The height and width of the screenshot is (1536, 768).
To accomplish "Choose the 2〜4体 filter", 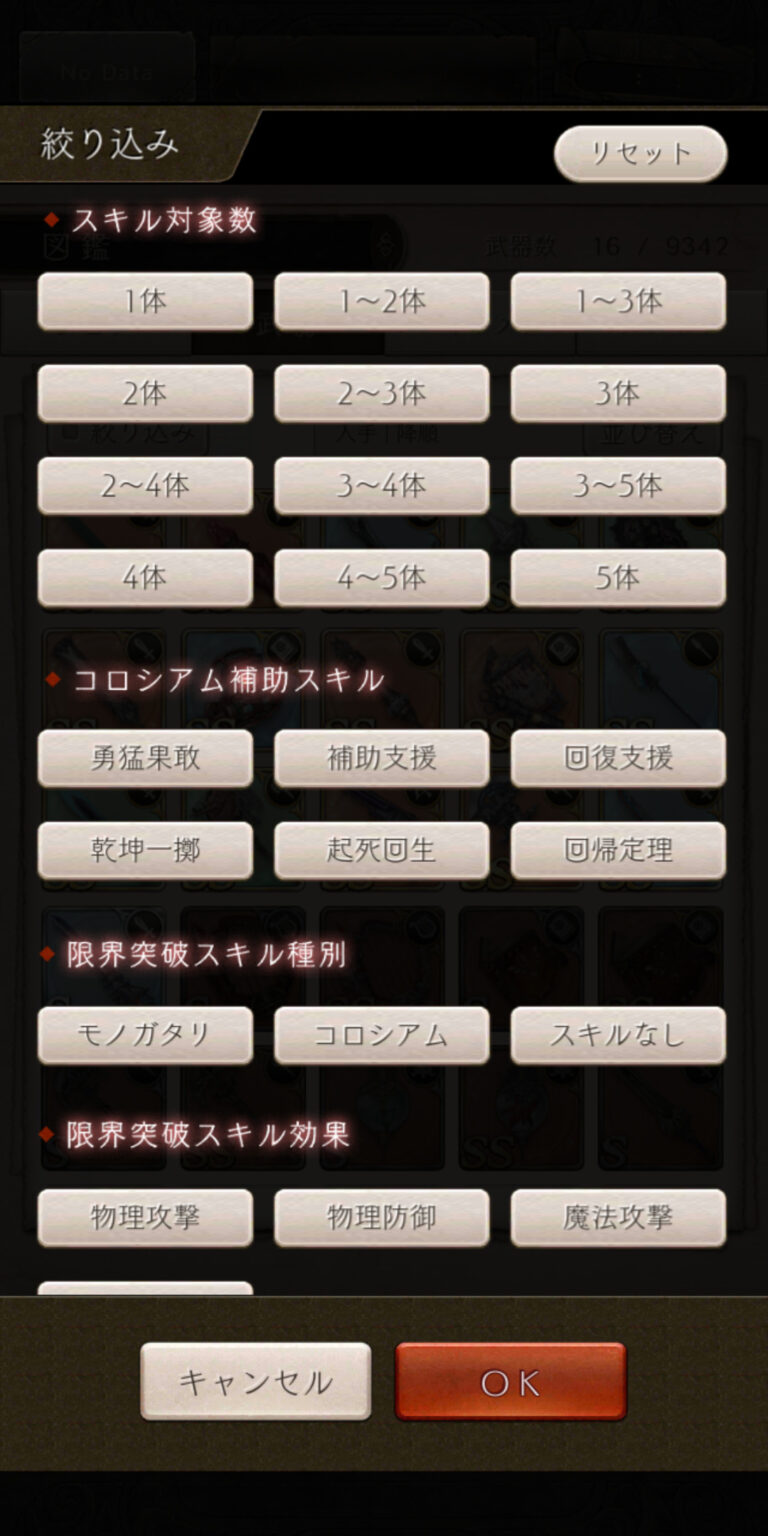I will pos(145,485).
